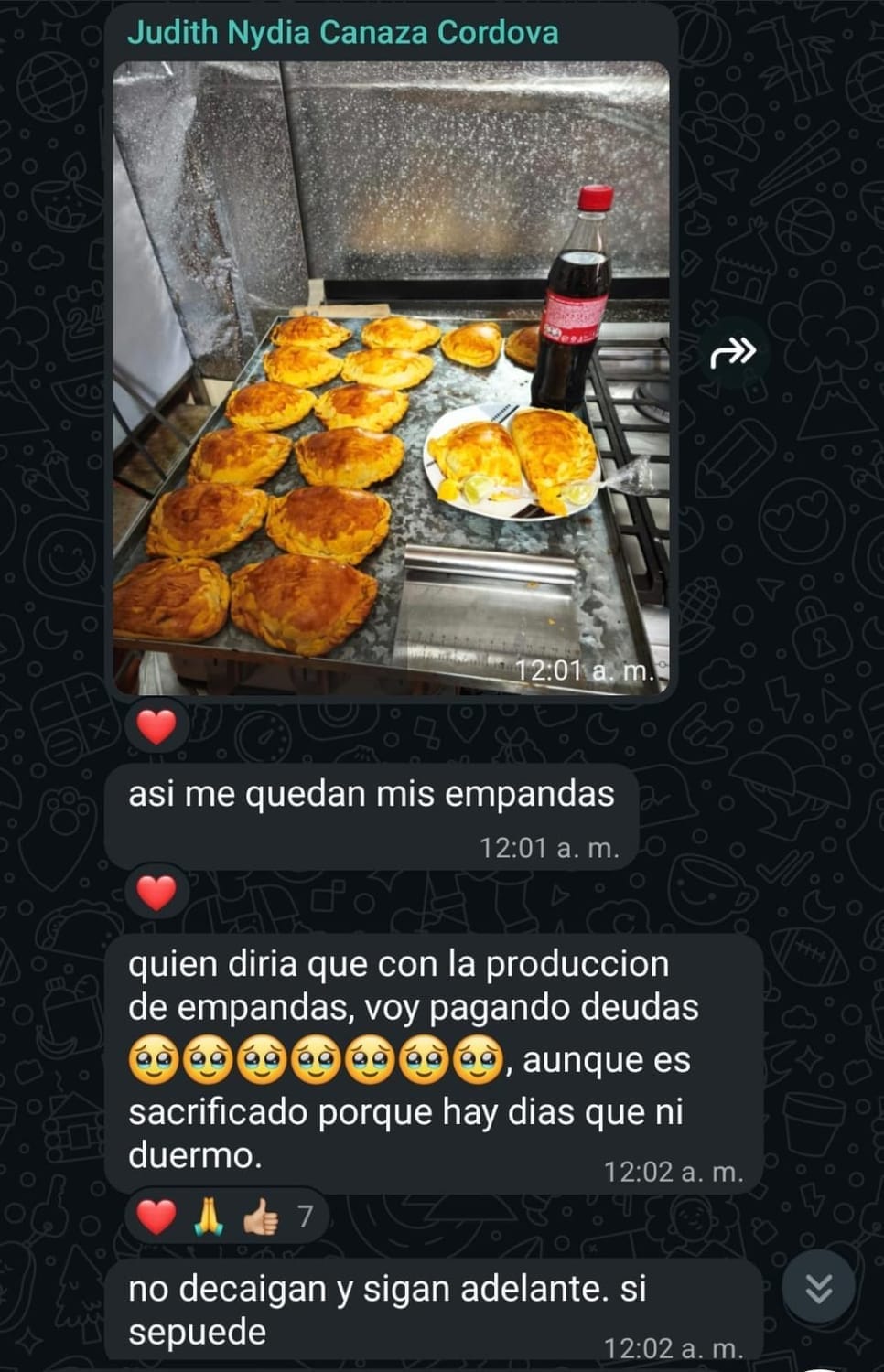The image size is (884, 1372).
Task: Open the empanadas photo in full view
Action: pyautogui.click(x=391, y=377)
